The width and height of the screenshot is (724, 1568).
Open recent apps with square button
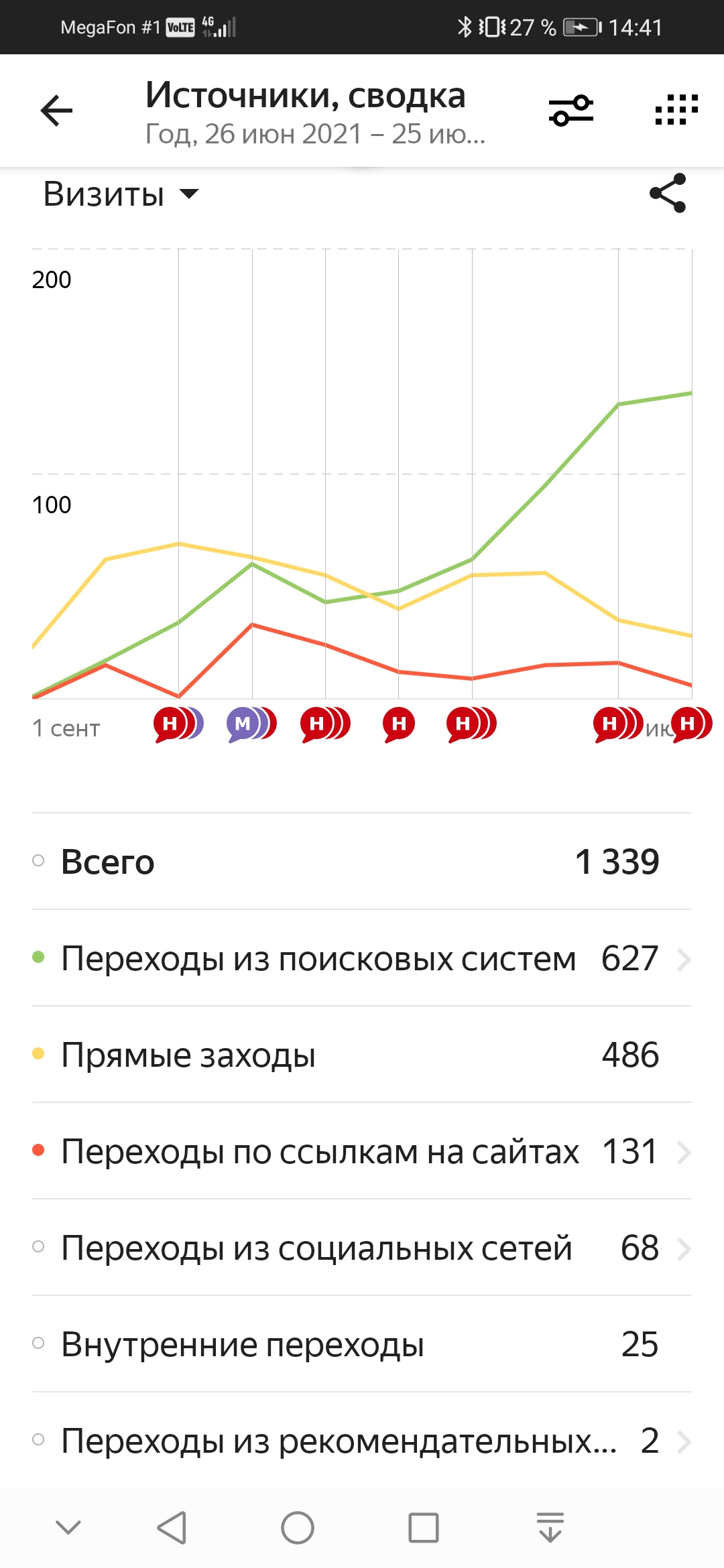click(424, 1528)
